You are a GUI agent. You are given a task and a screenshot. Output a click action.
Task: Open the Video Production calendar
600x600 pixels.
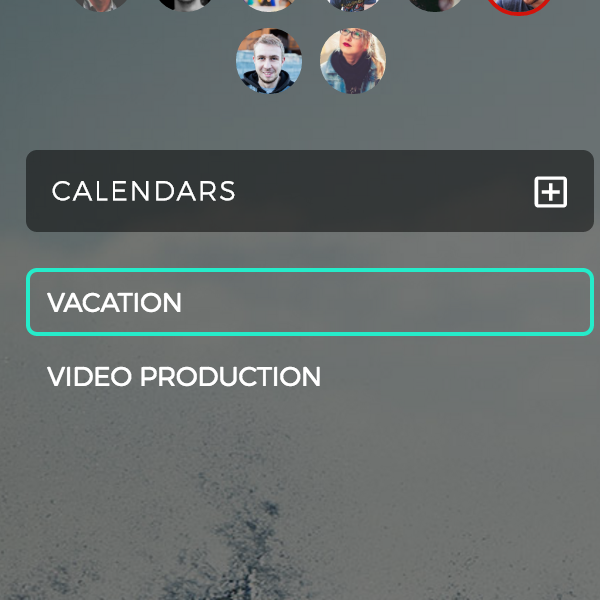184,377
